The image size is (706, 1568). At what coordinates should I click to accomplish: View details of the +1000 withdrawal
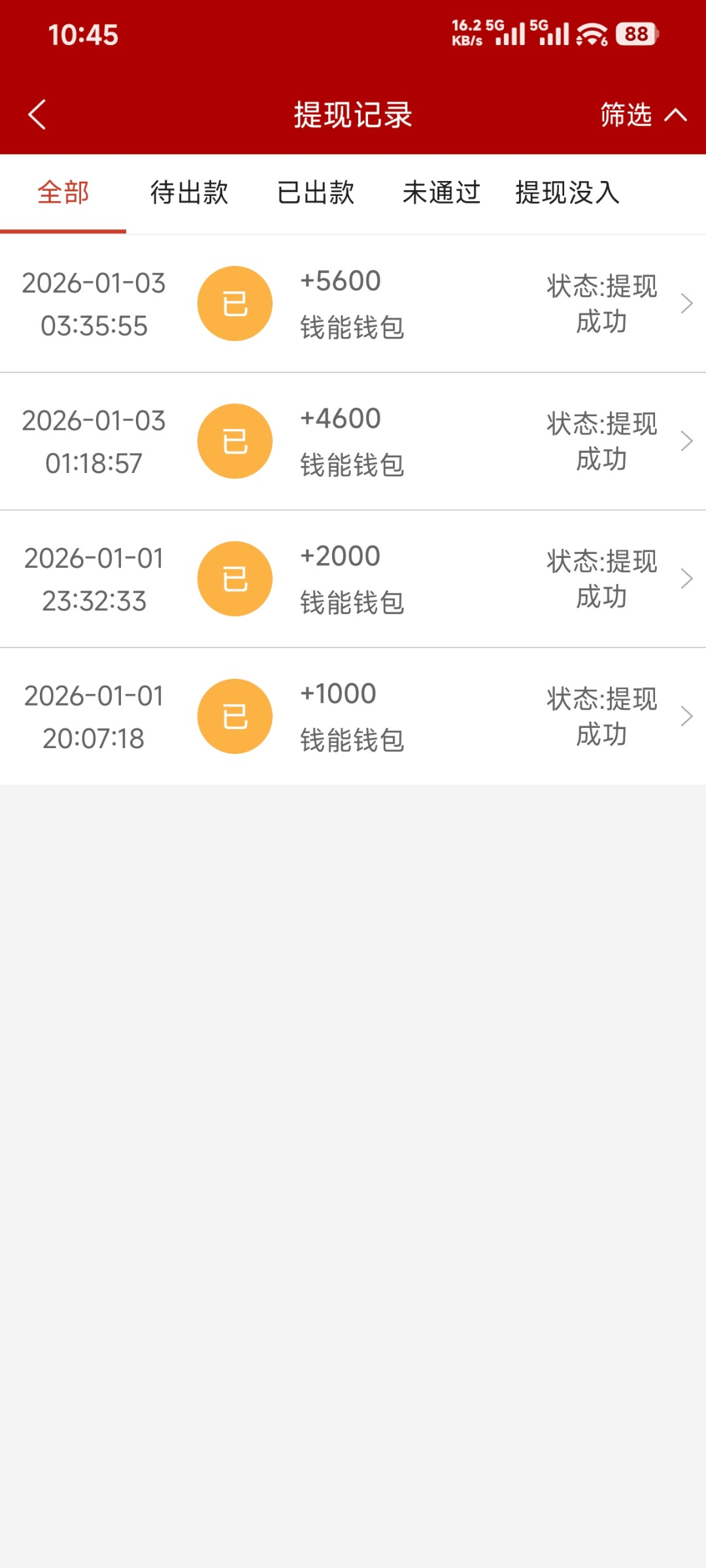[x=353, y=717]
